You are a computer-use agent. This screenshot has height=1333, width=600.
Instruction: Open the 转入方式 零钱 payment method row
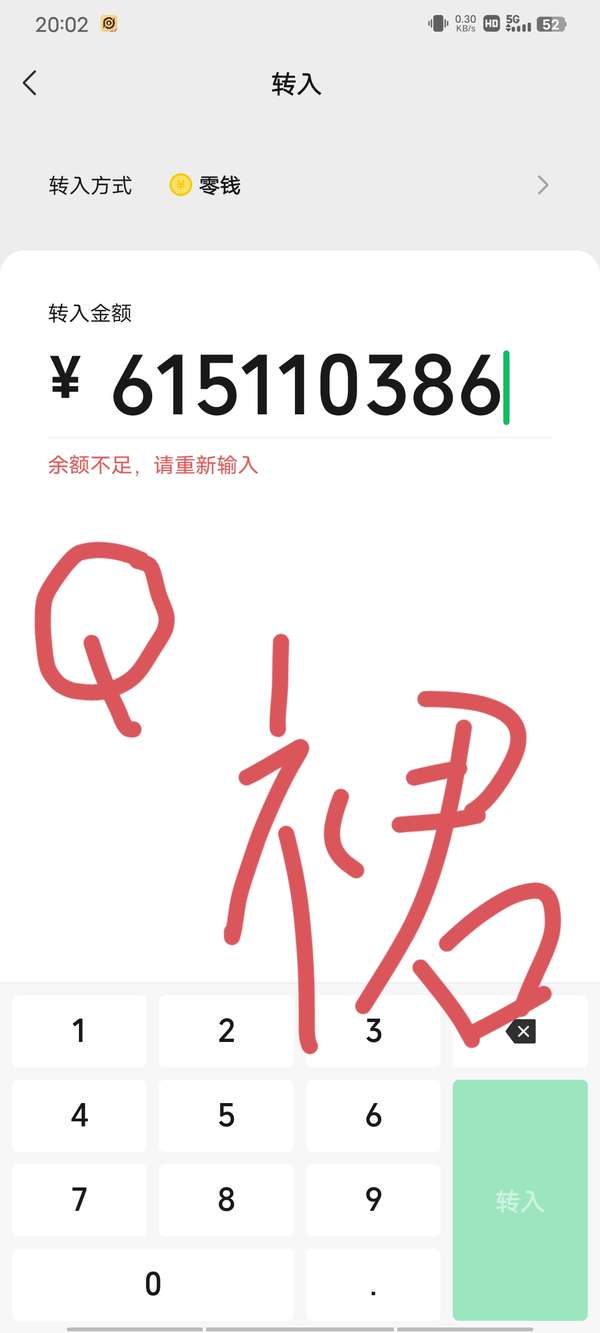[300, 185]
